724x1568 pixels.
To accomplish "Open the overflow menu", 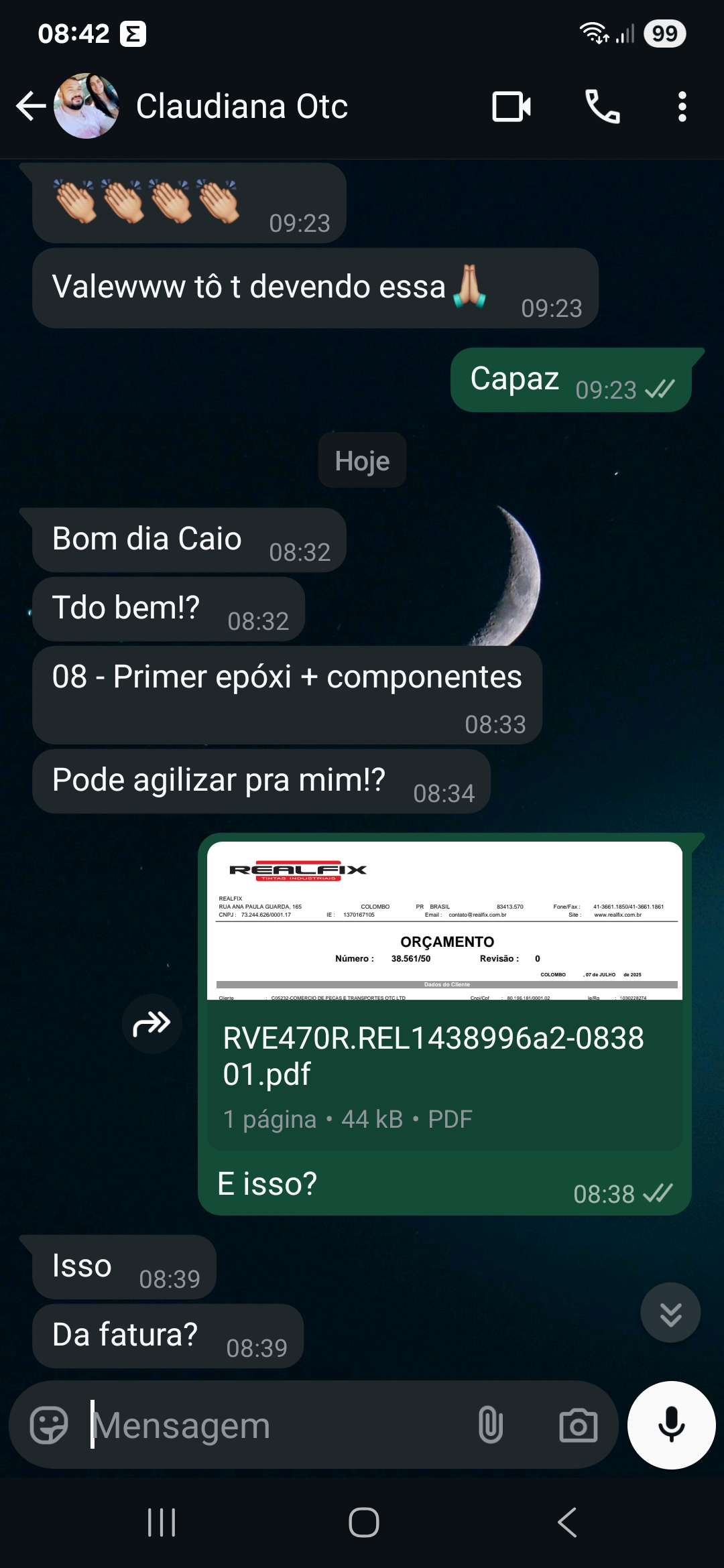I will [x=682, y=106].
